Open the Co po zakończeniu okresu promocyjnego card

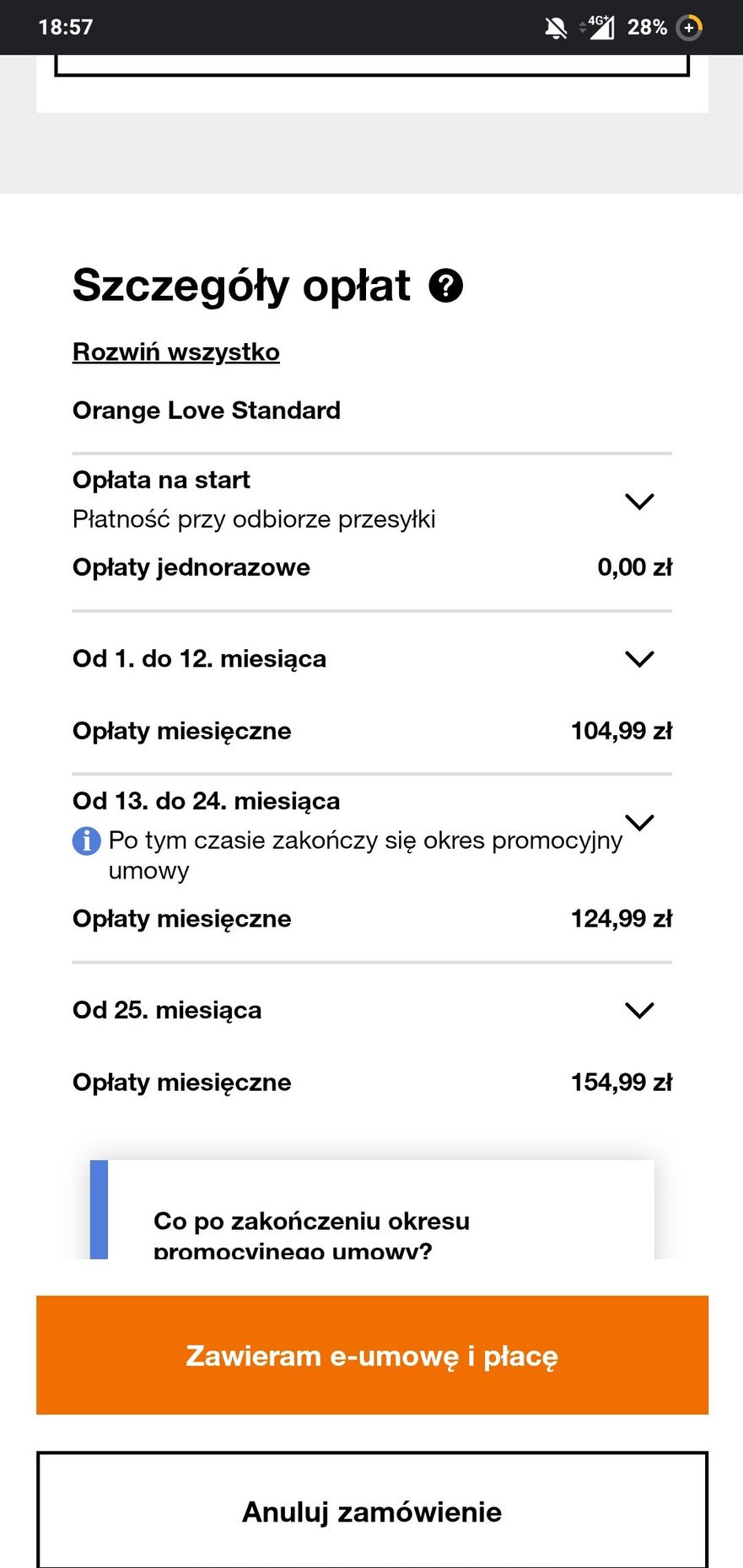click(371, 1221)
